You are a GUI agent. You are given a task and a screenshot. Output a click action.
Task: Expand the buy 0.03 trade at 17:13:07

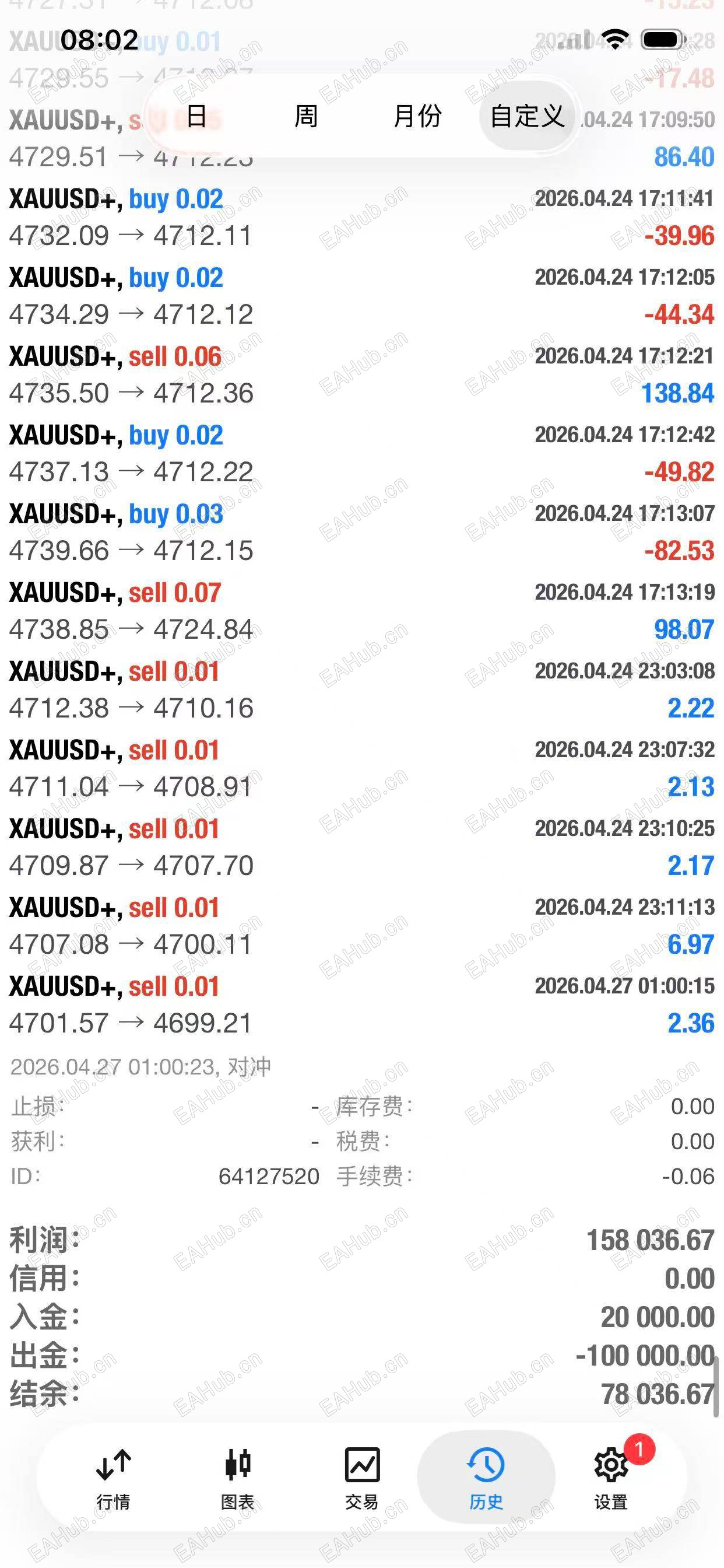click(361, 532)
